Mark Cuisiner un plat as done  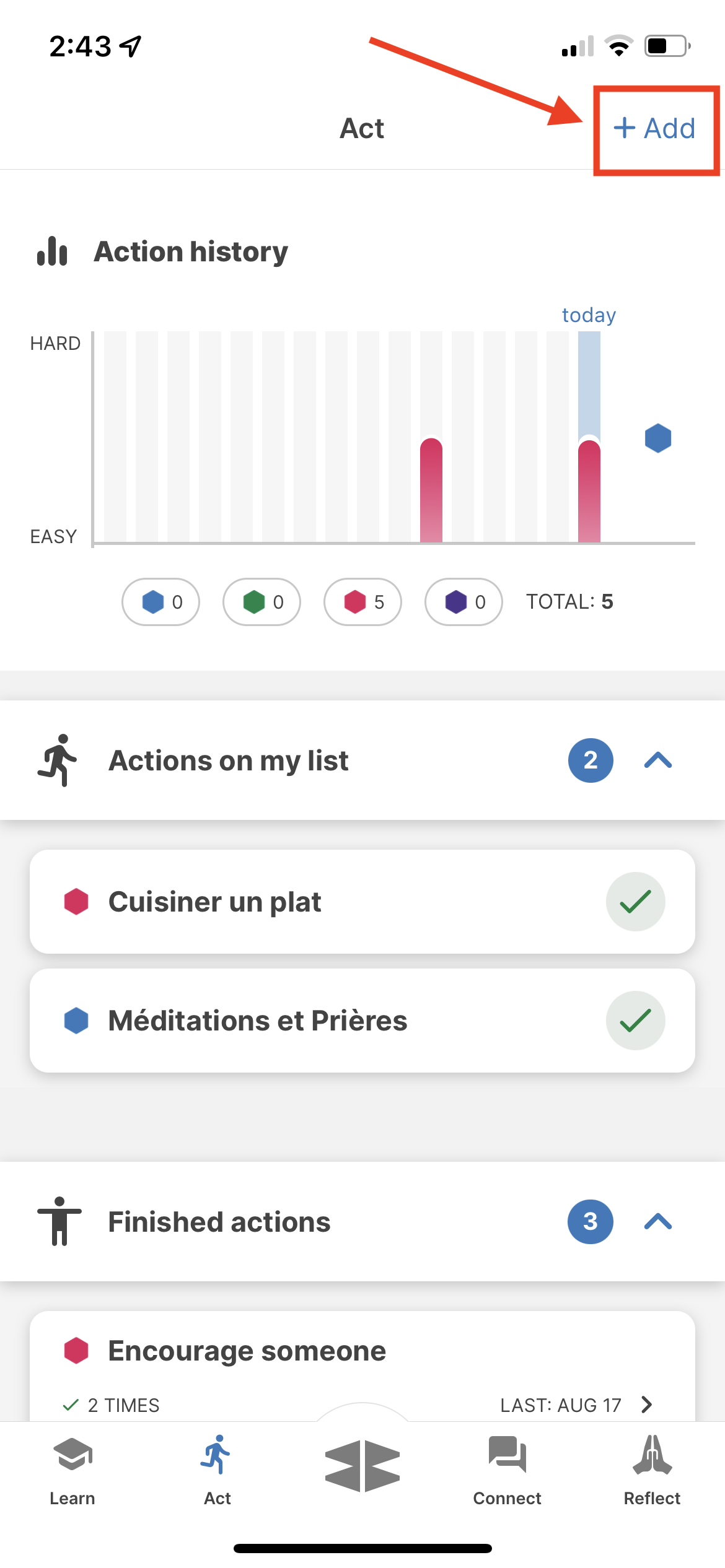(635, 902)
